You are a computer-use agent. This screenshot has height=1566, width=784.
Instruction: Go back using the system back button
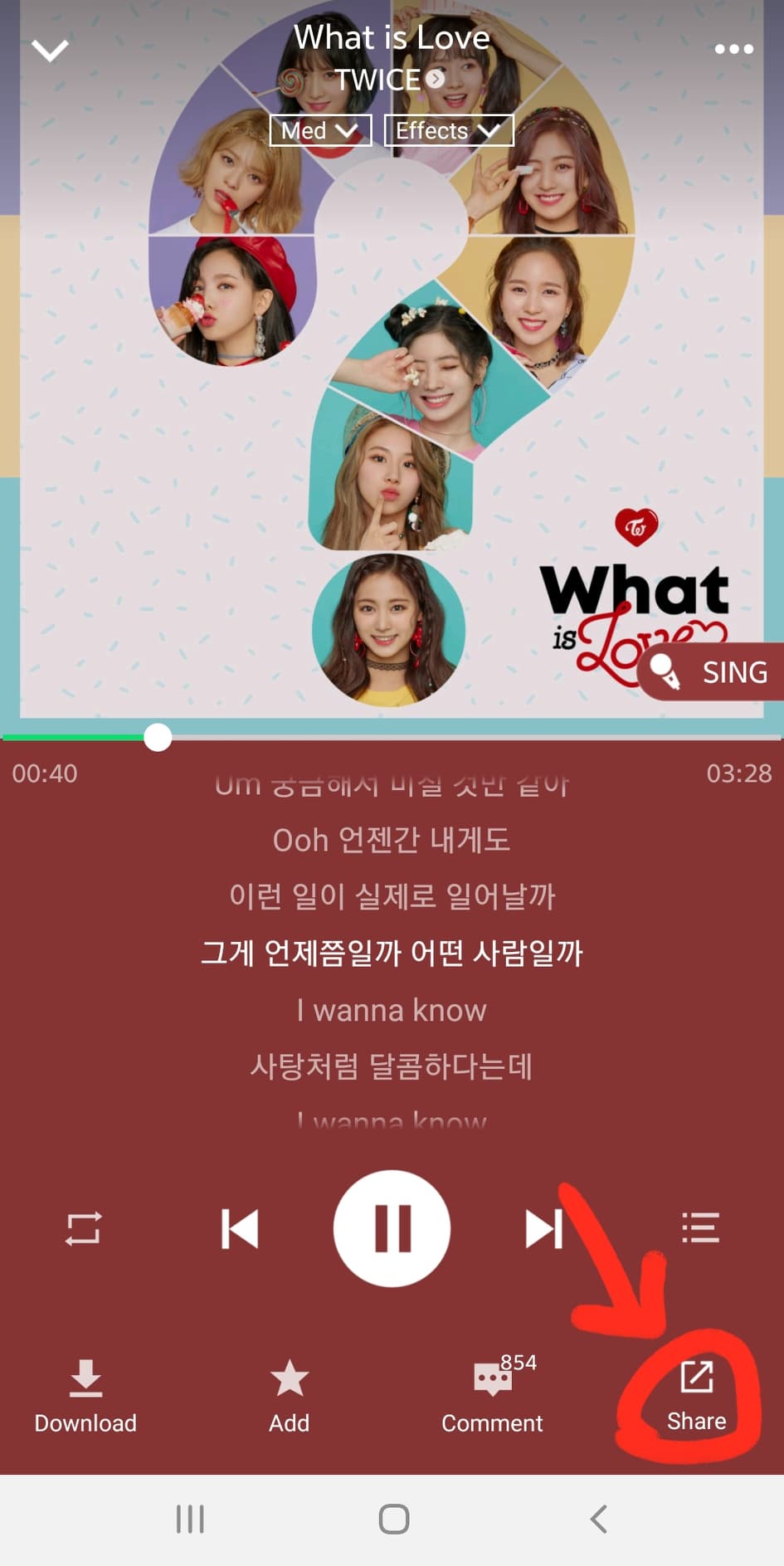(x=598, y=1520)
